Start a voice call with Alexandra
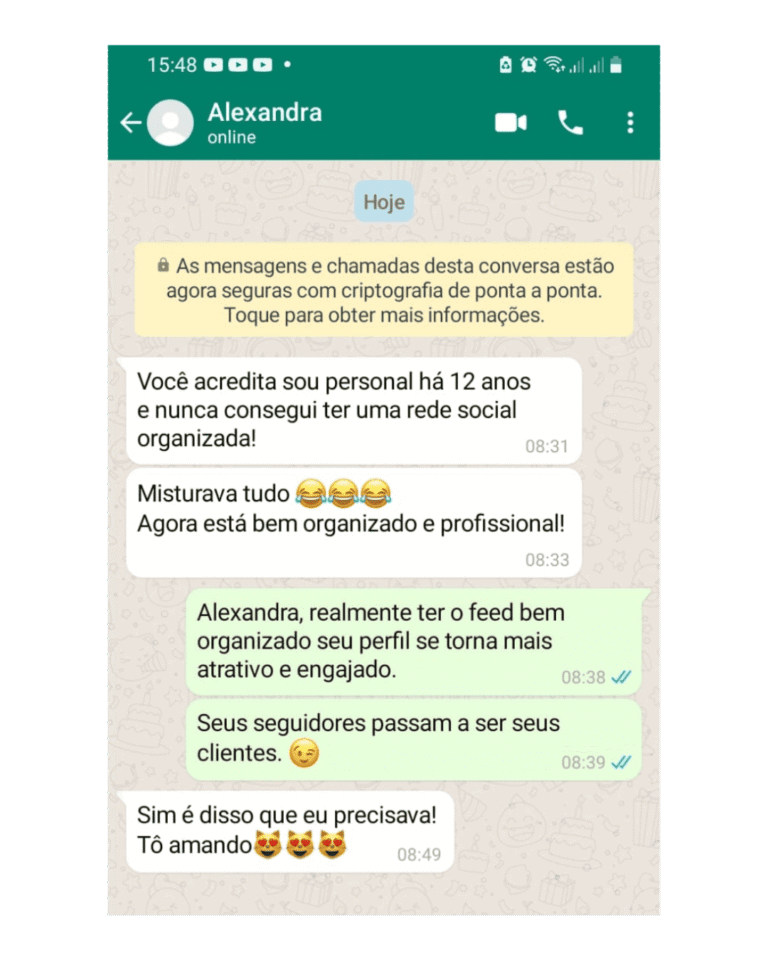Viewport: 768px width, 960px height. [571, 122]
